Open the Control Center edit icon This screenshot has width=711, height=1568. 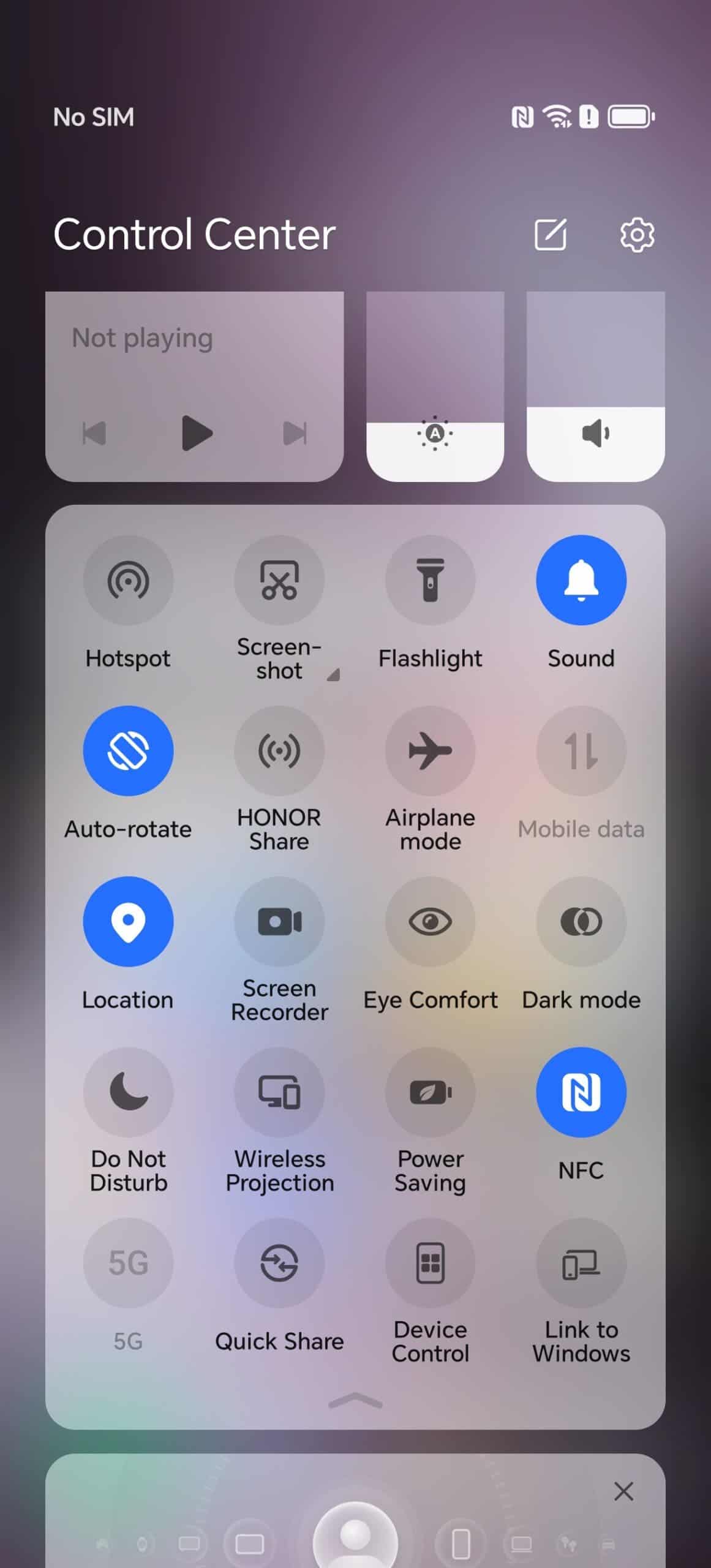pos(551,235)
